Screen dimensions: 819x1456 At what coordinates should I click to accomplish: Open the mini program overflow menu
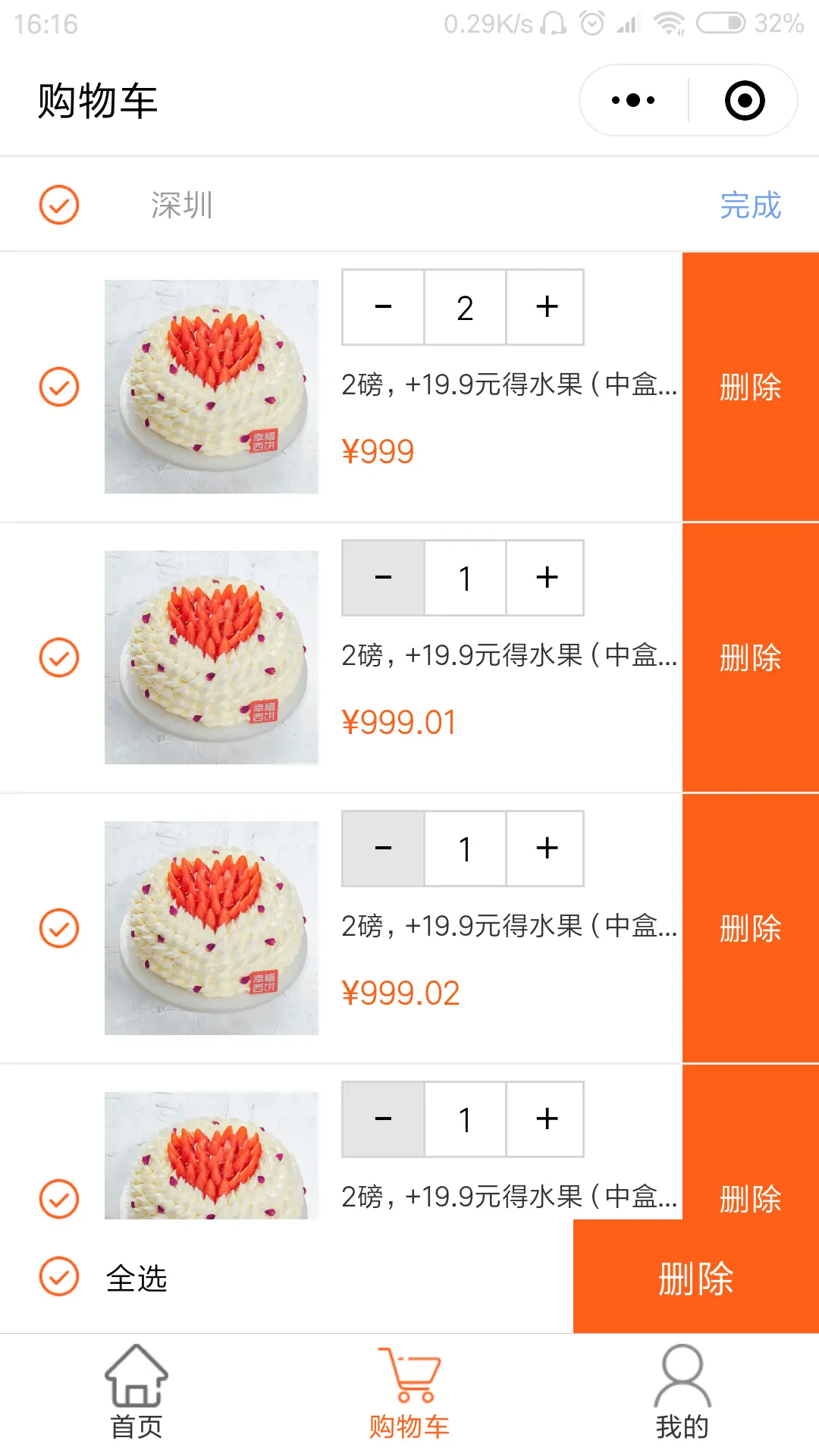click(634, 100)
